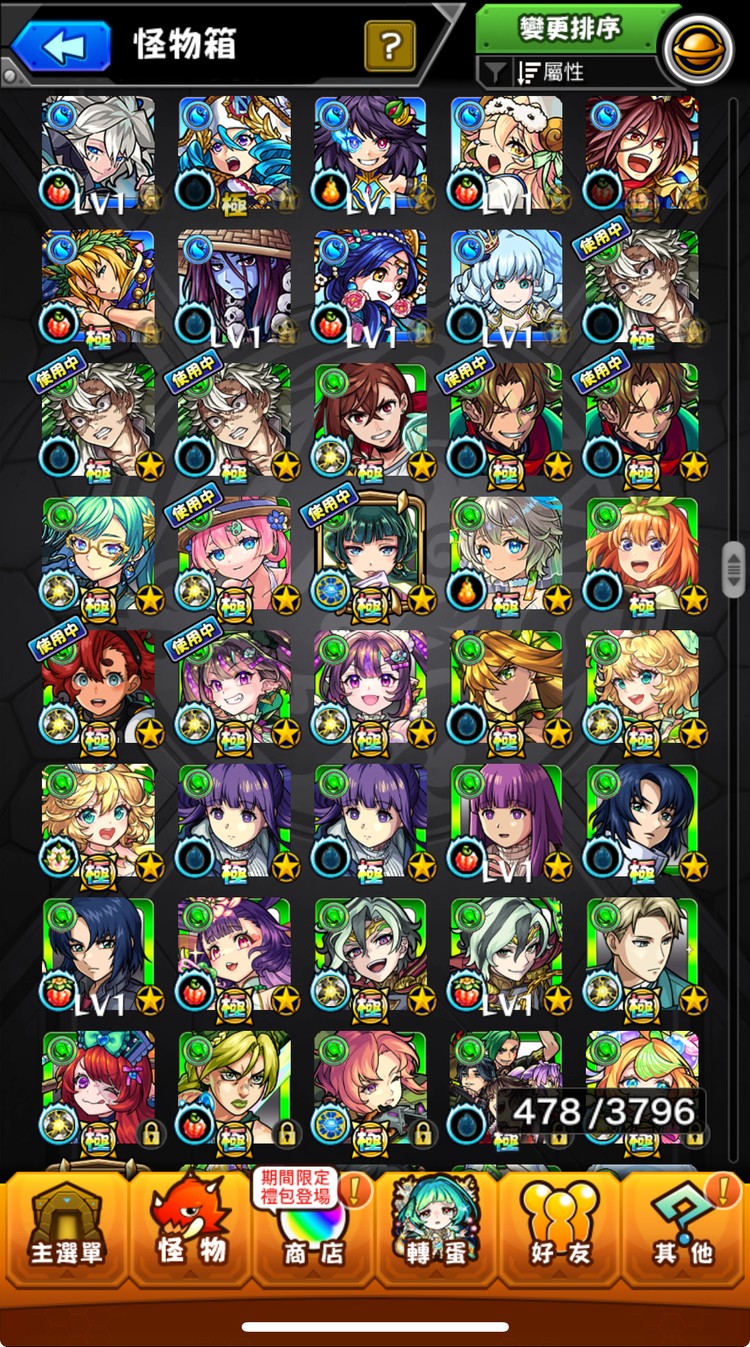Select the red-haired girl with headphones
Image resolution: width=750 pixels, height=1347 pixels.
(98, 686)
